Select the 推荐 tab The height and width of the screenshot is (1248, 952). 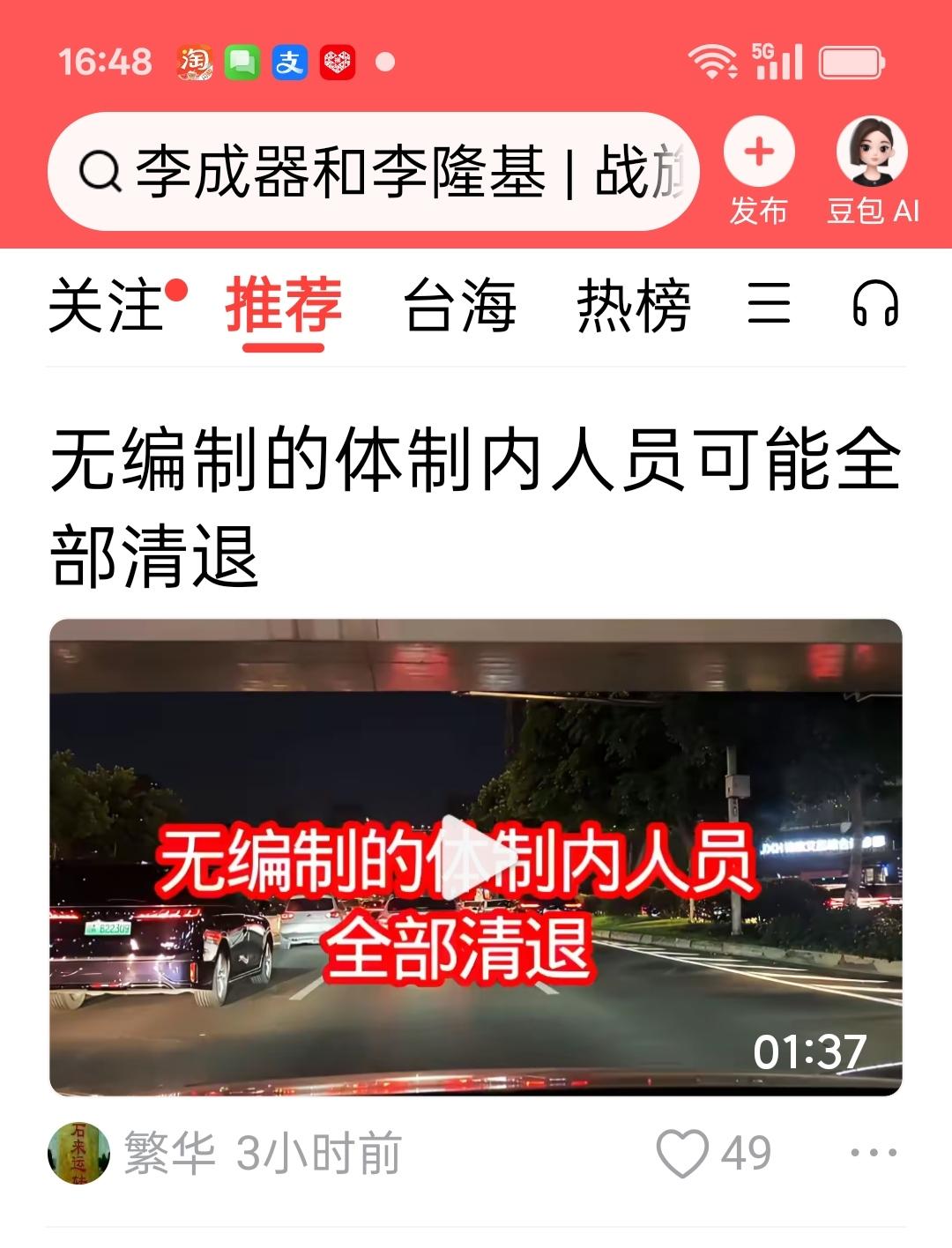pyautogui.click(x=282, y=308)
